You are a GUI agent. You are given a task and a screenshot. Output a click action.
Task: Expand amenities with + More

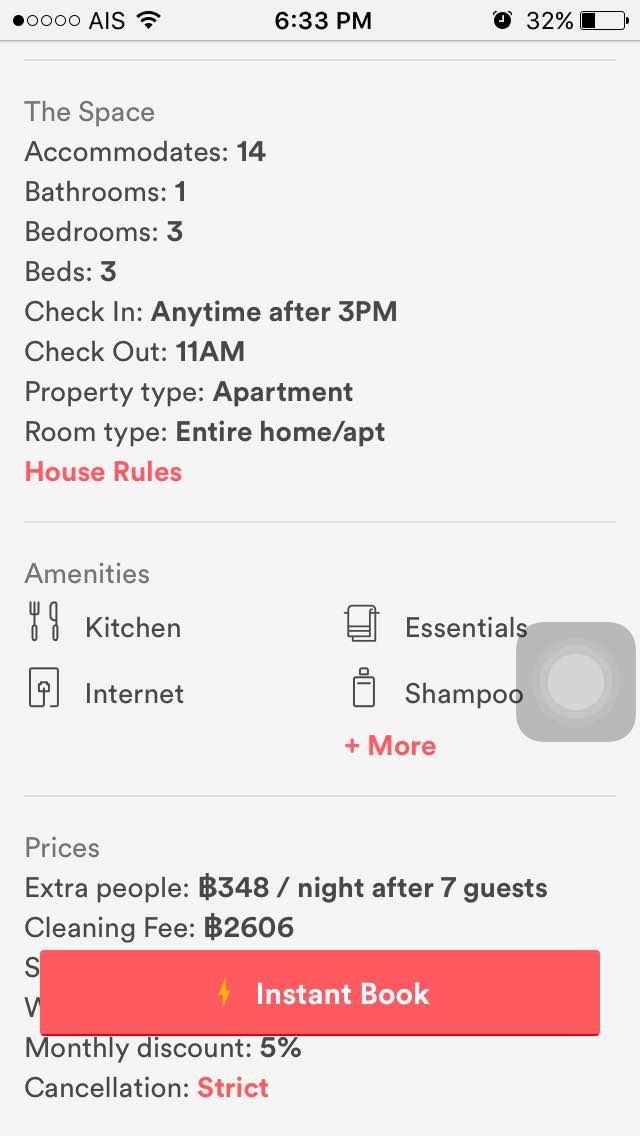[x=390, y=746]
